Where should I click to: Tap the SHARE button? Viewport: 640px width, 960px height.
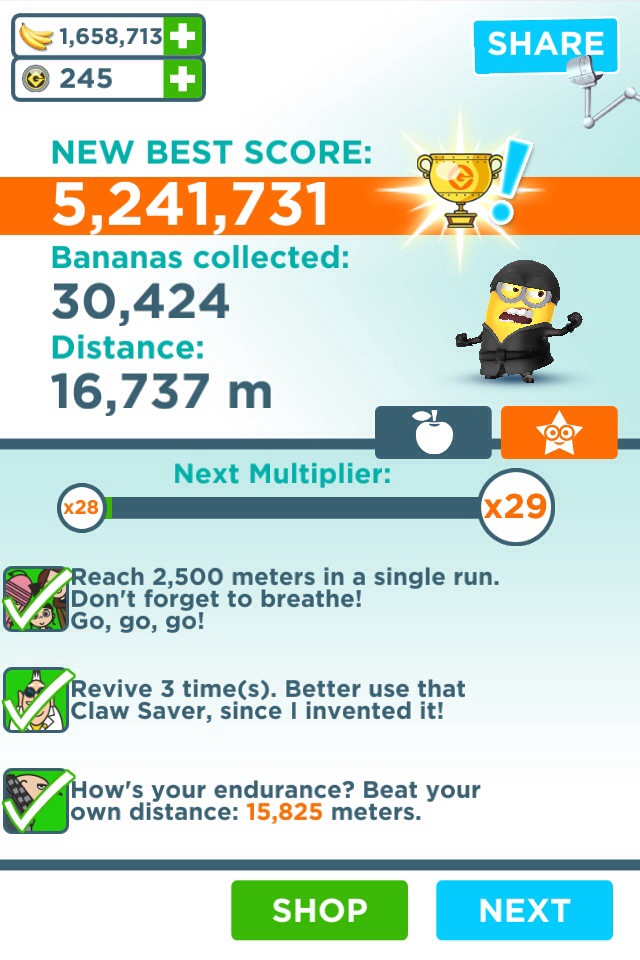click(x=546, y=45)
